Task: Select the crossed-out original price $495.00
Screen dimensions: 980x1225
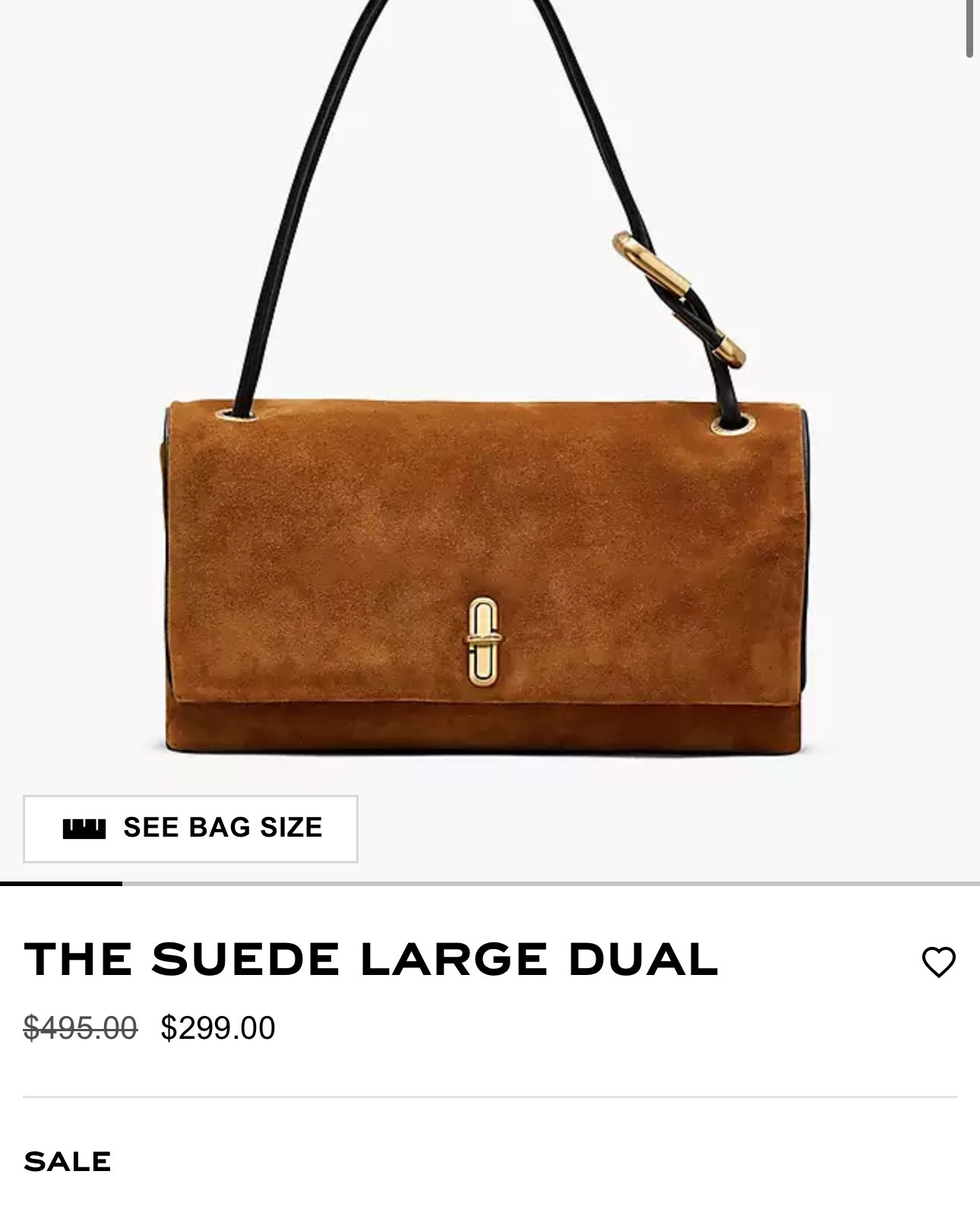Action: (80, 1027)
